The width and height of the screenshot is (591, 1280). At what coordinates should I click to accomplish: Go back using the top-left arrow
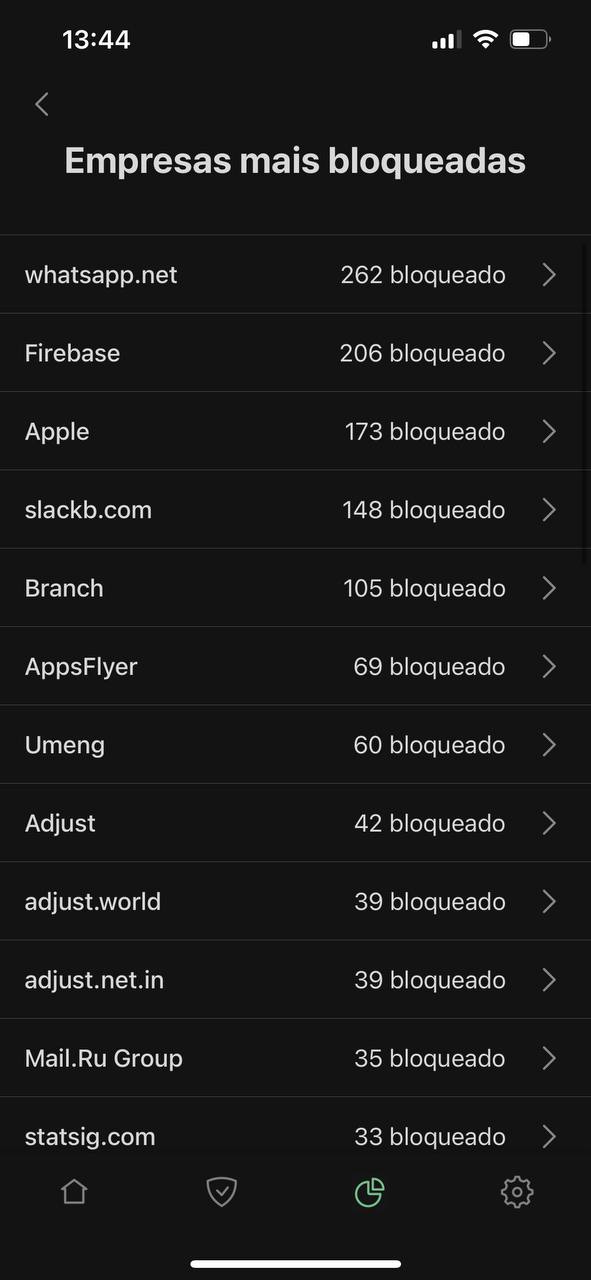41,104
